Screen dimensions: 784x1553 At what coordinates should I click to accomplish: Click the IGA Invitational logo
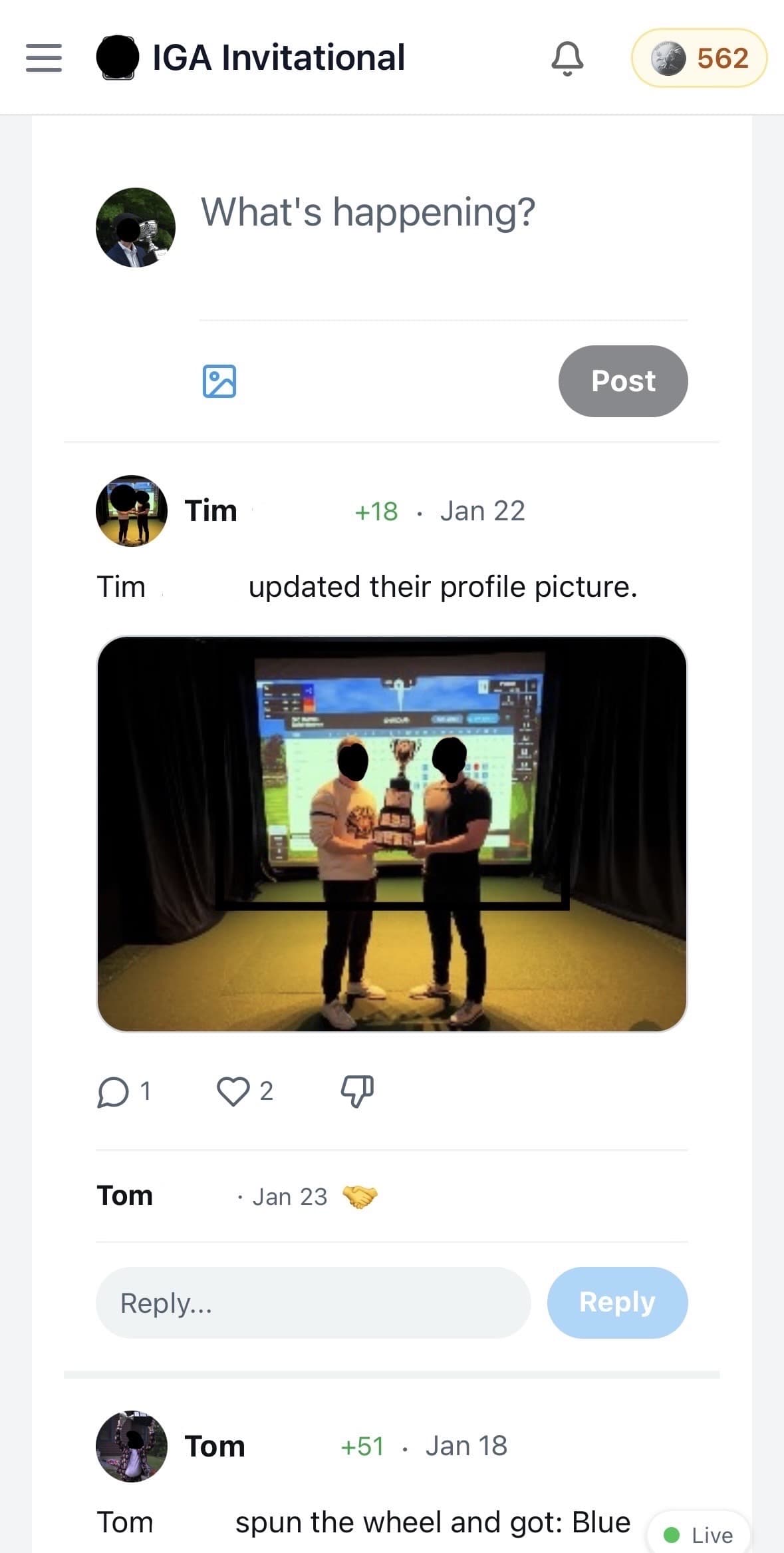118,59
